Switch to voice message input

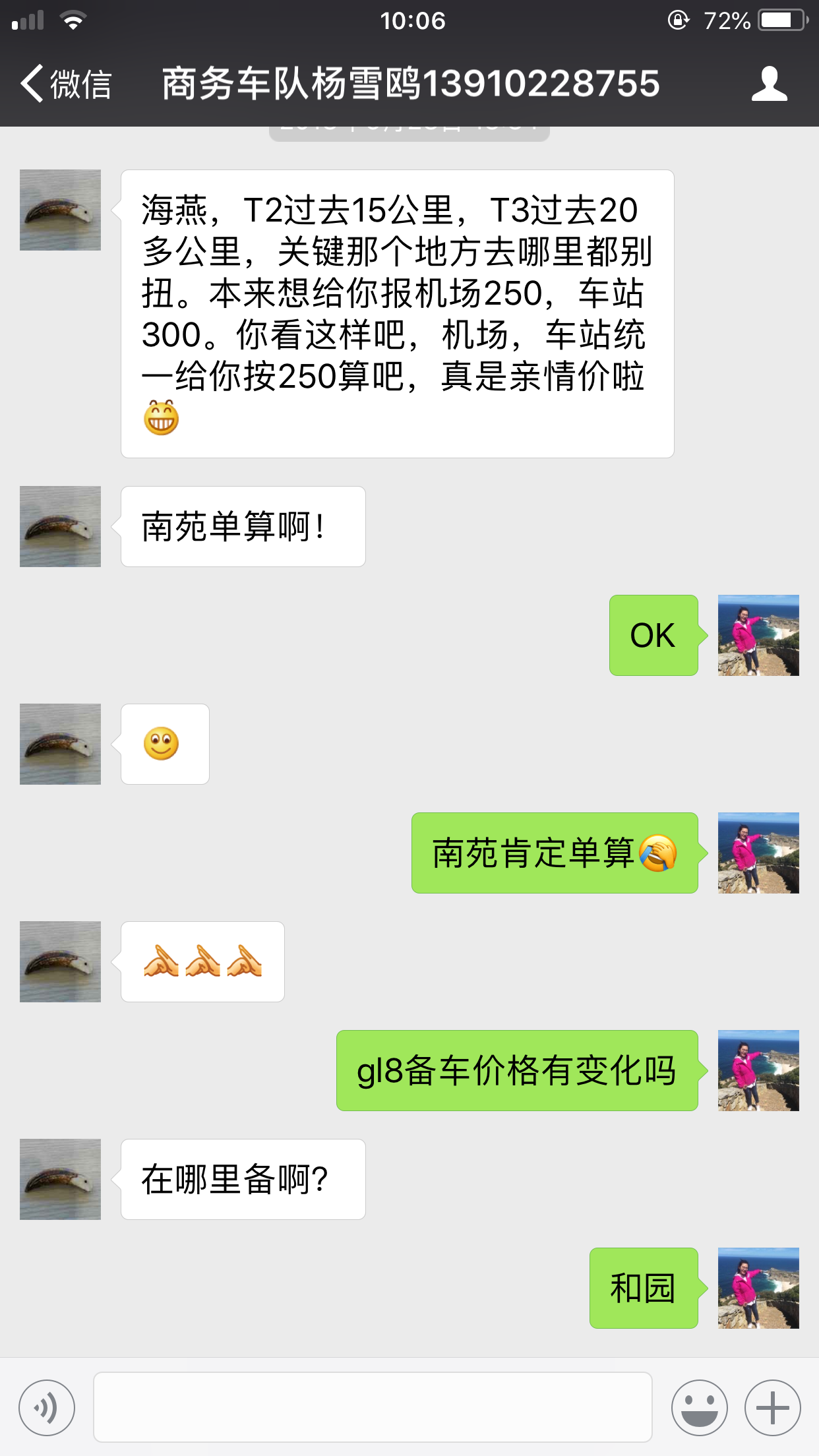(47, 1408)
